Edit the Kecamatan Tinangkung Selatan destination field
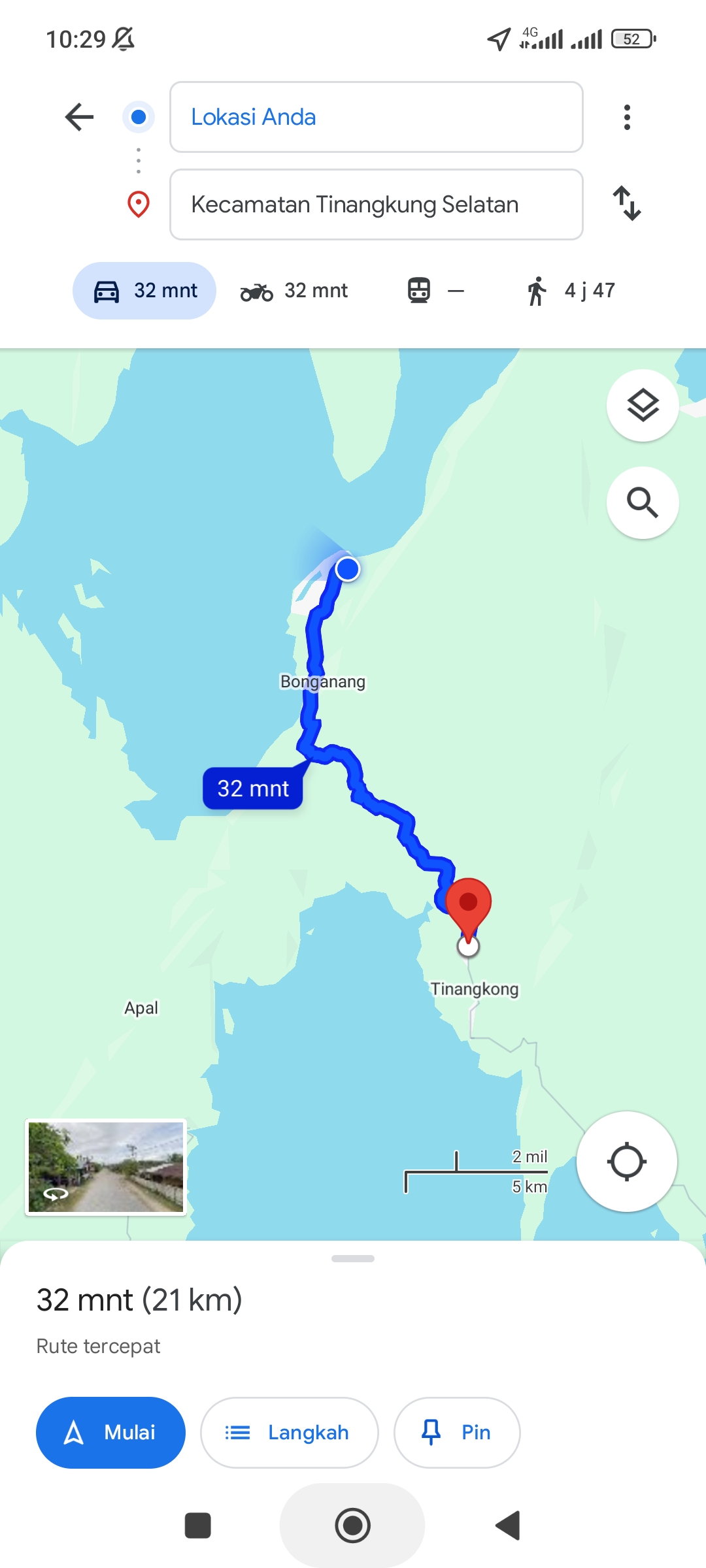The height and width of the screenshot is (1568, 706). click(376, 204)
